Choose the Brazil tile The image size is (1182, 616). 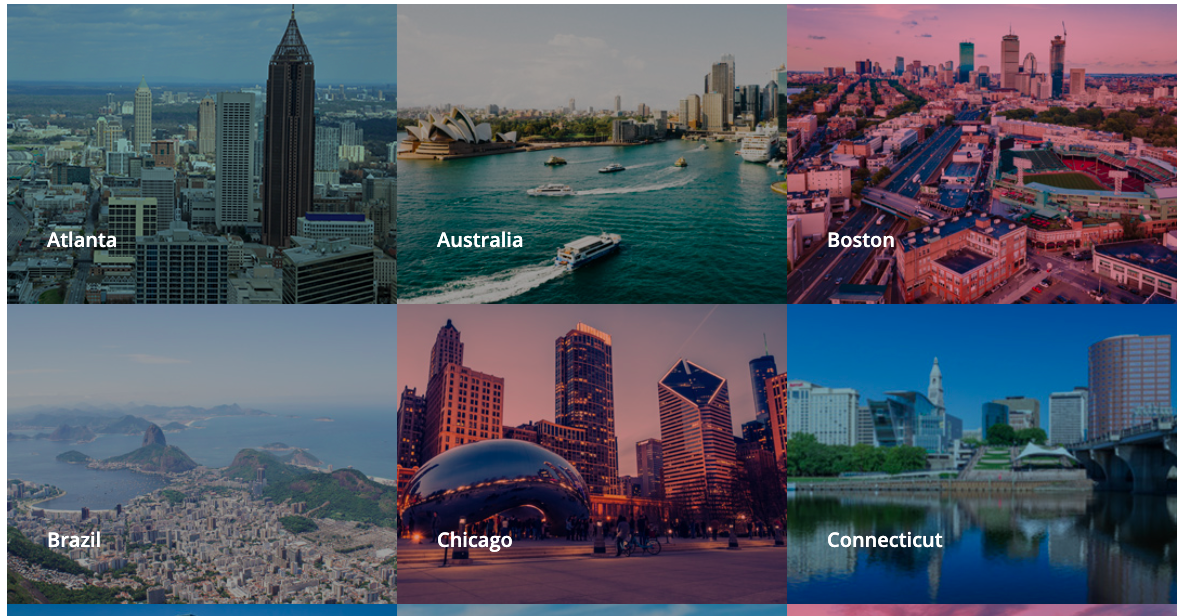click(x=201, y=454)
